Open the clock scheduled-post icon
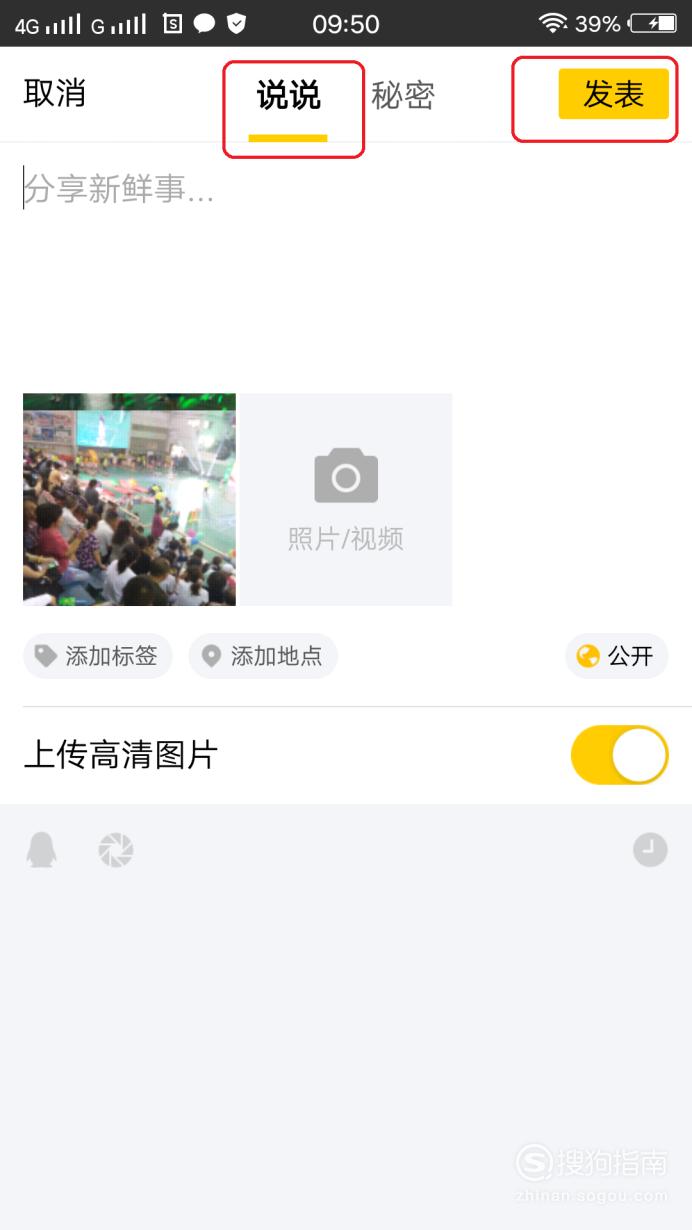 point(650,850)
